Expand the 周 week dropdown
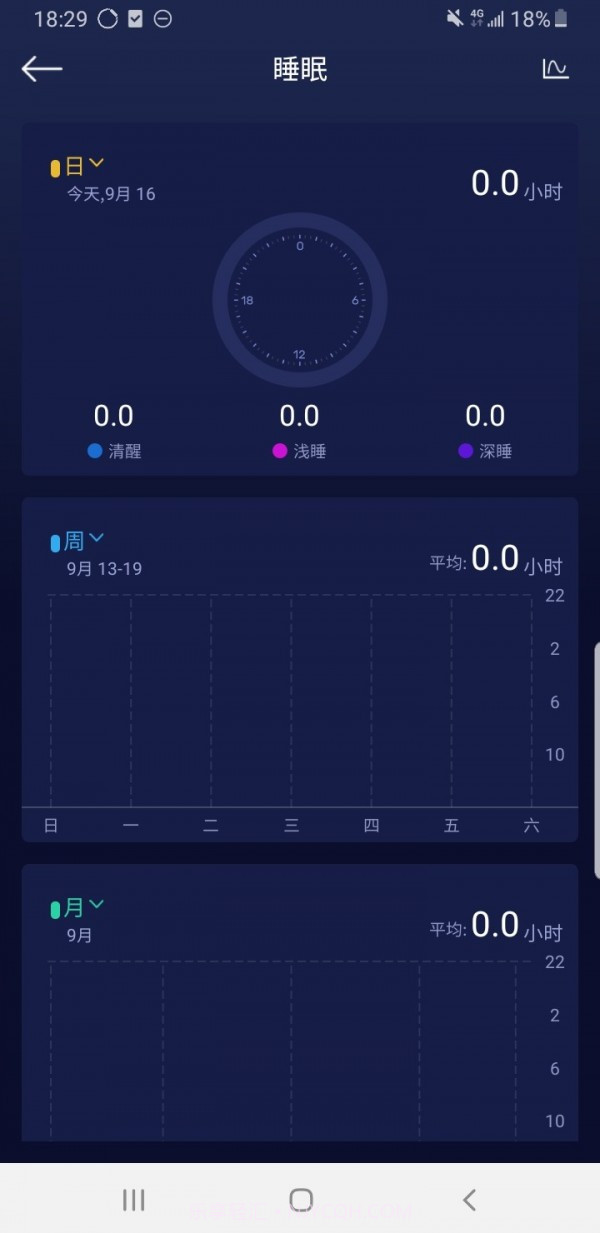Viewport: 600px width, 1233px height. 80,541
